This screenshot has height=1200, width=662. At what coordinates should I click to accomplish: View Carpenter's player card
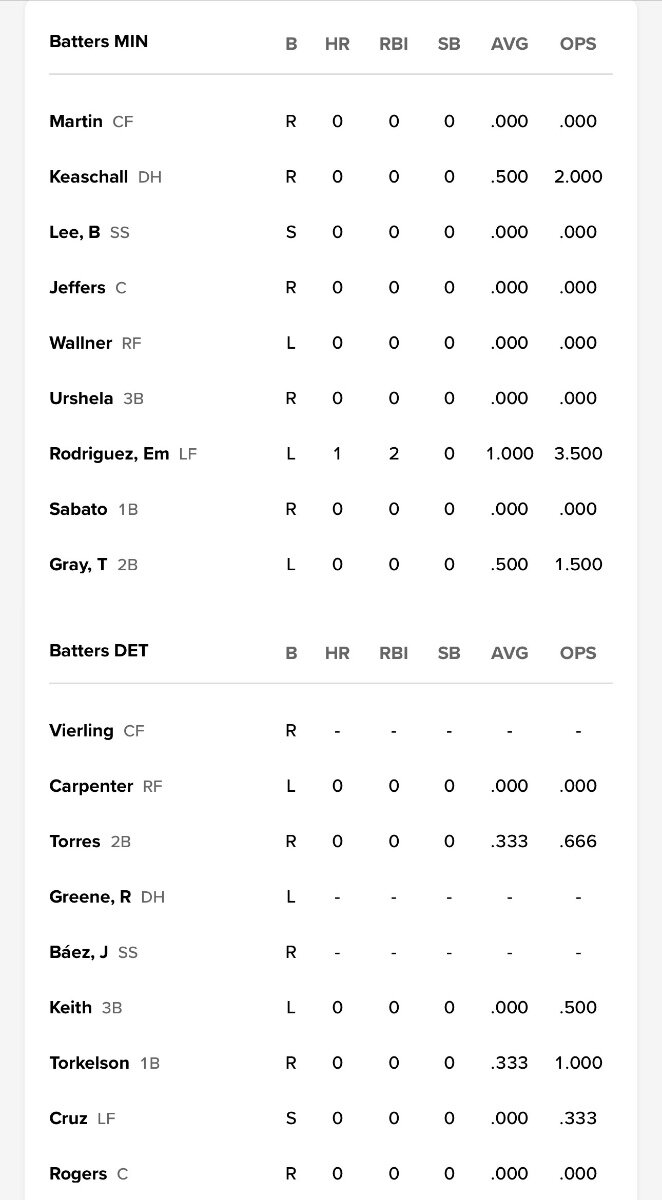pos(90,786)
